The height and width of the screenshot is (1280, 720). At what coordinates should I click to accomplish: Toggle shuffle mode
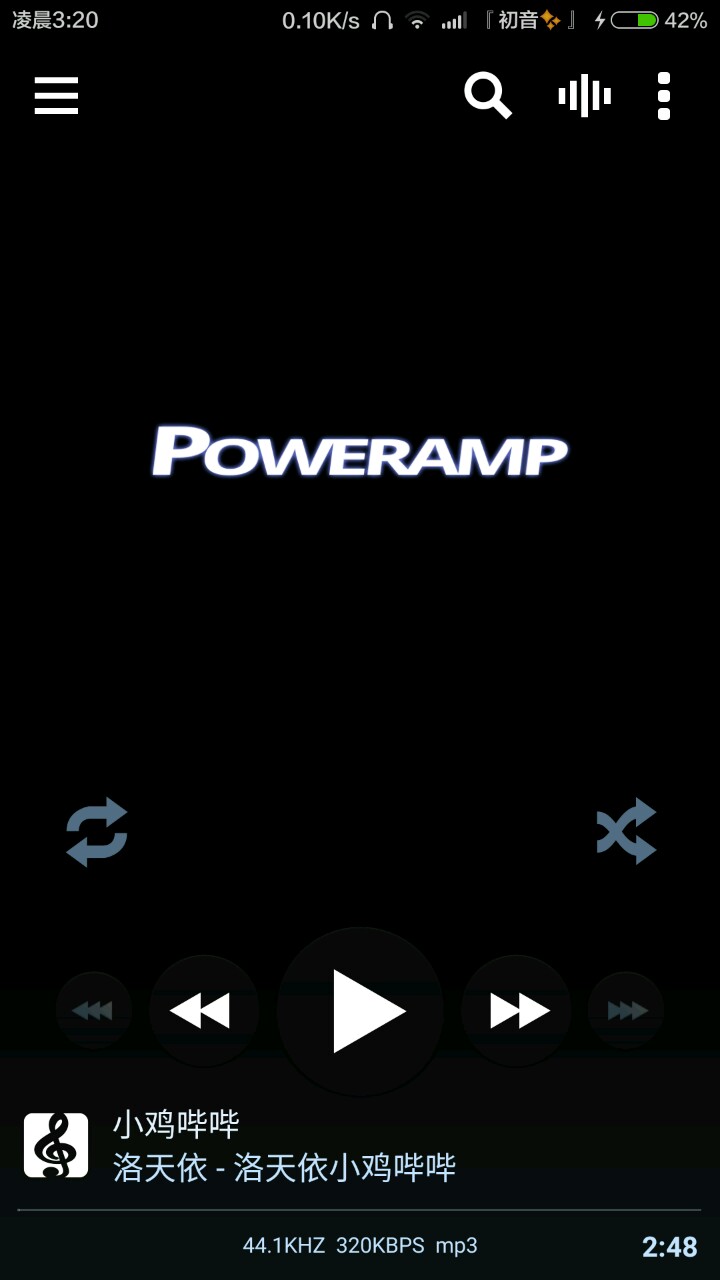pyautogui.click(x=627, y=831)
